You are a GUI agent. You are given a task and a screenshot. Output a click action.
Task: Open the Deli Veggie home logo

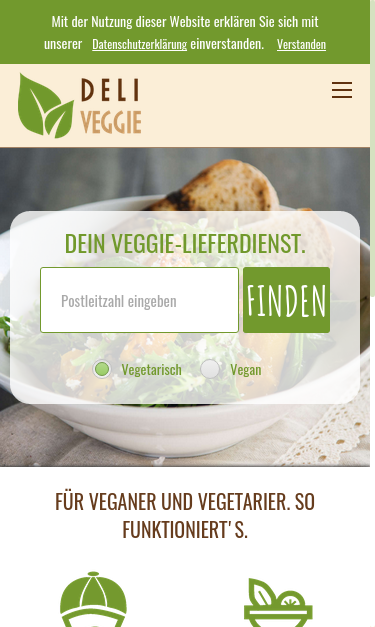point(80,106)
